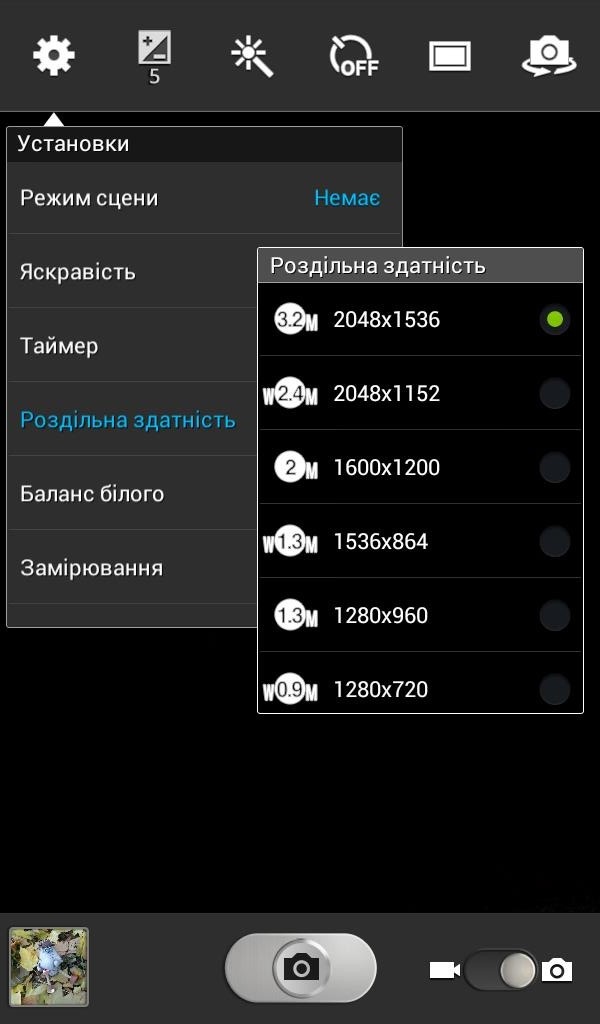This screenshot has height=1024, width=600.
Task: Open the Таймер setting
Action: click(x=130, y=346)
